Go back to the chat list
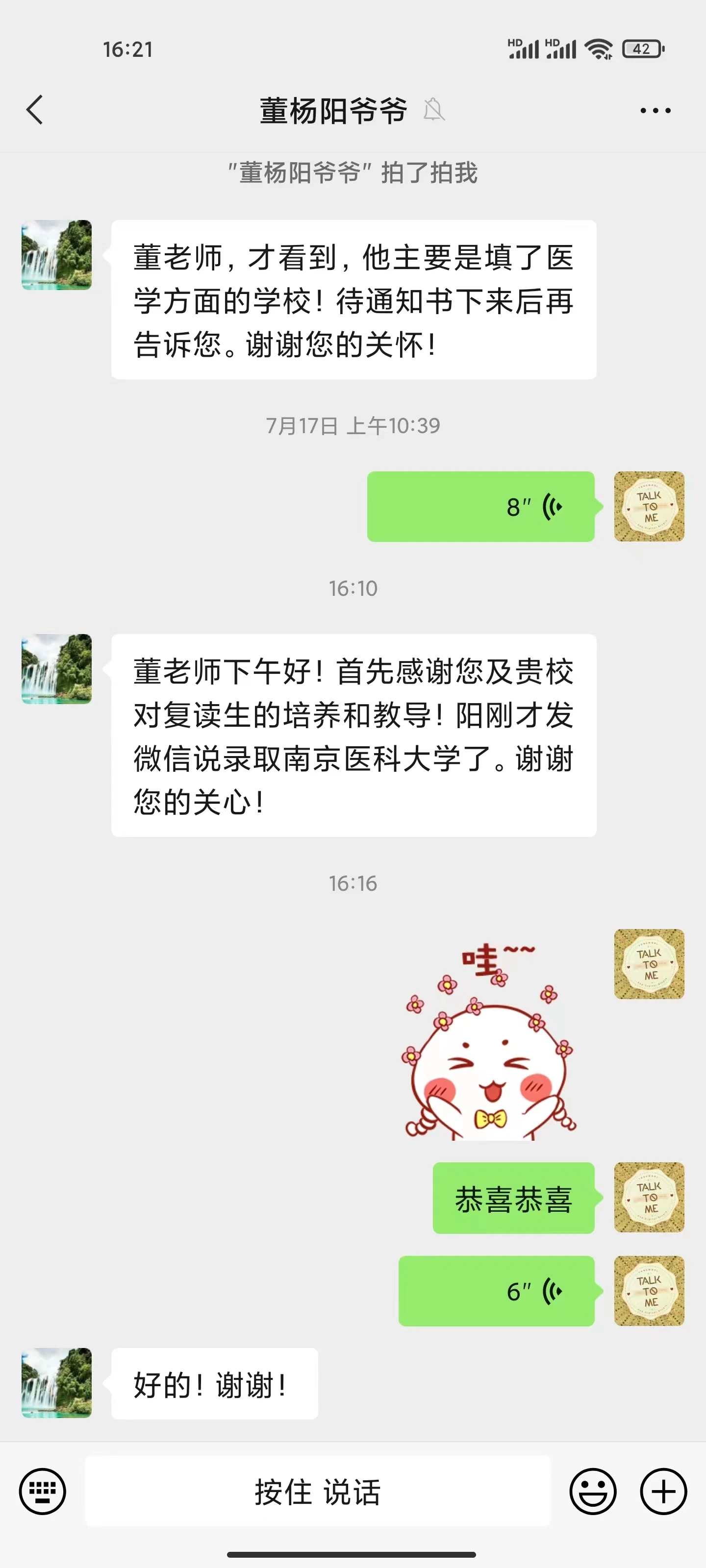 click(35, 110)
